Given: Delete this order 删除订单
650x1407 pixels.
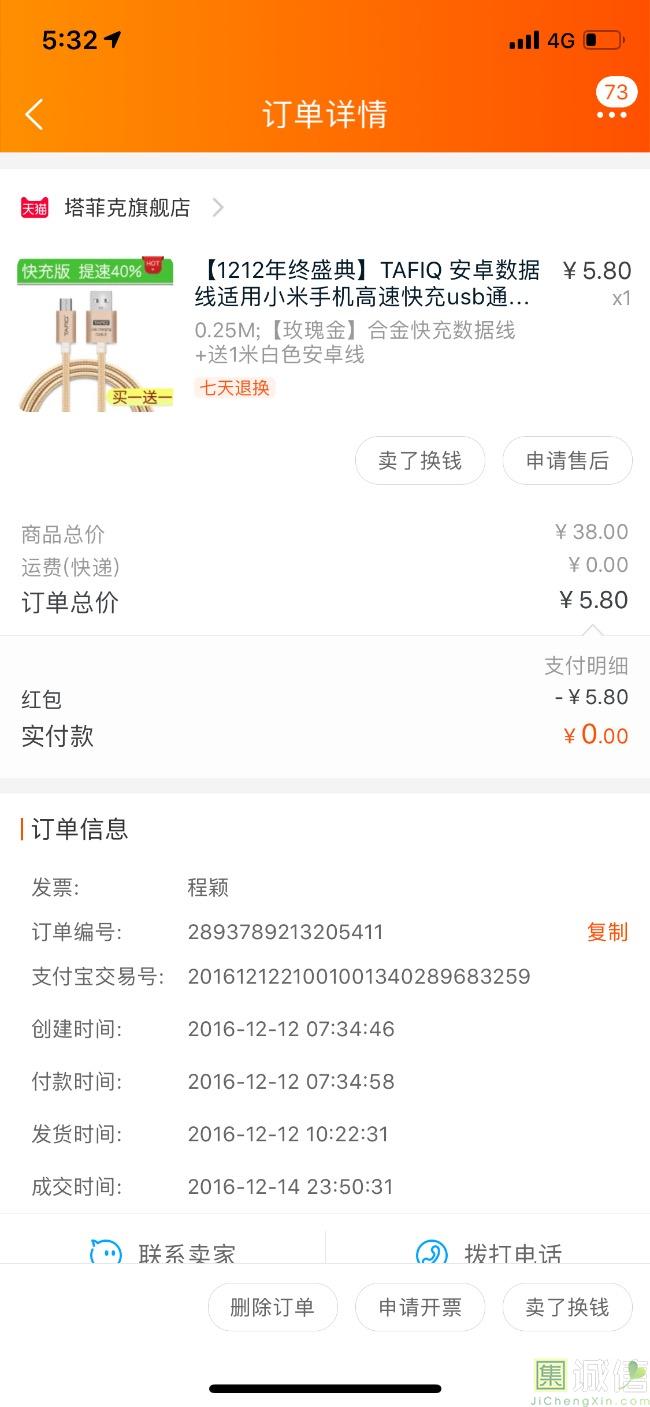Looking at the screenshot, I should [x=272, y=1307].
